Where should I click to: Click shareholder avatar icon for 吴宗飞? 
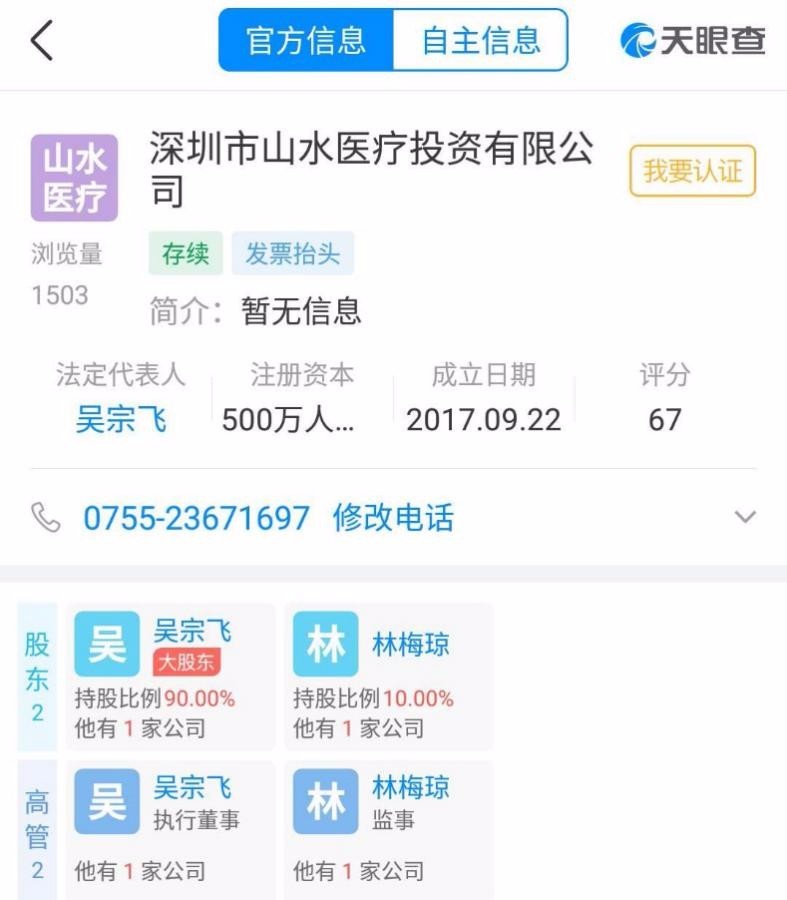(106, 642)
